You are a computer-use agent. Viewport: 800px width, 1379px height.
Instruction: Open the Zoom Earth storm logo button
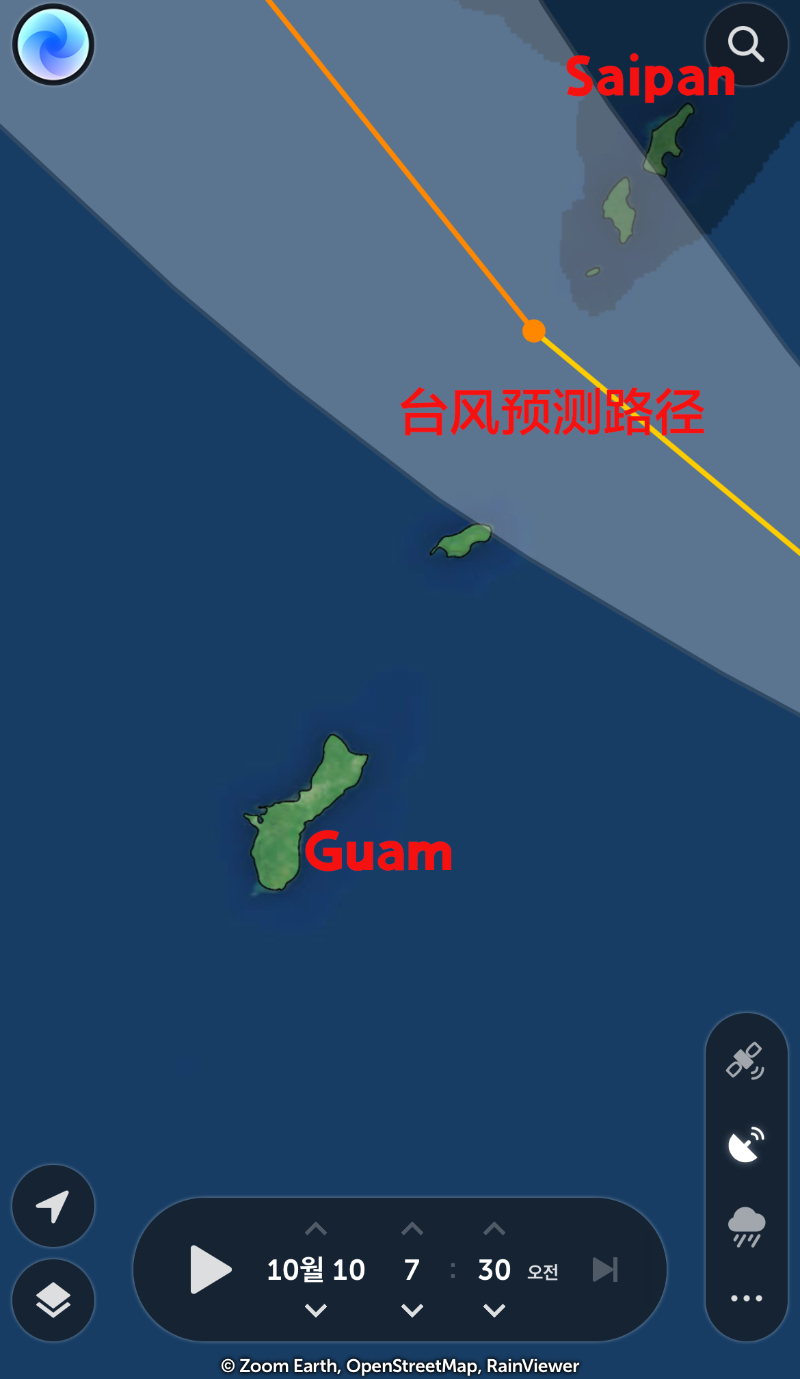tap(53, 45)
